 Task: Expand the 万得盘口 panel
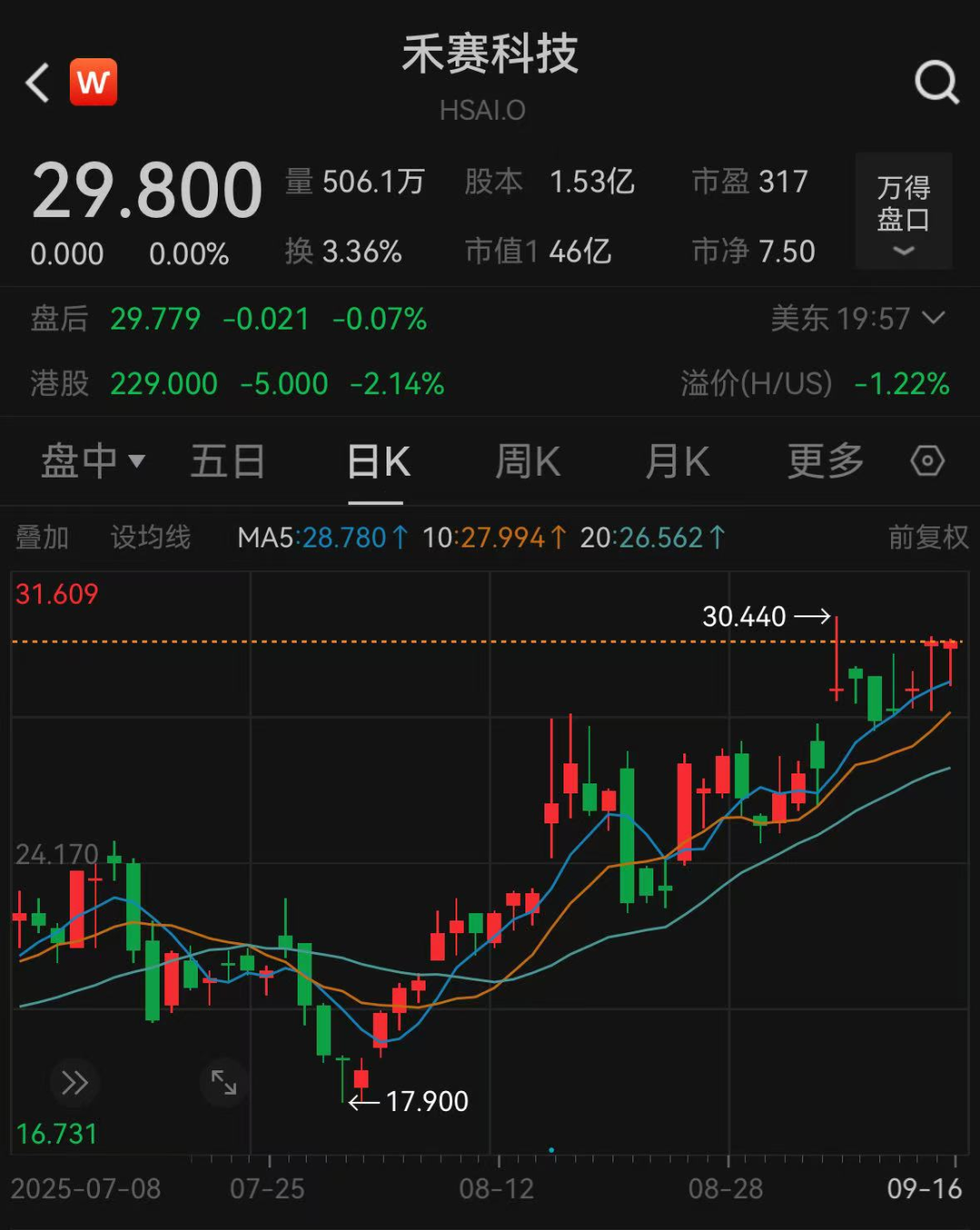[903, 212]
